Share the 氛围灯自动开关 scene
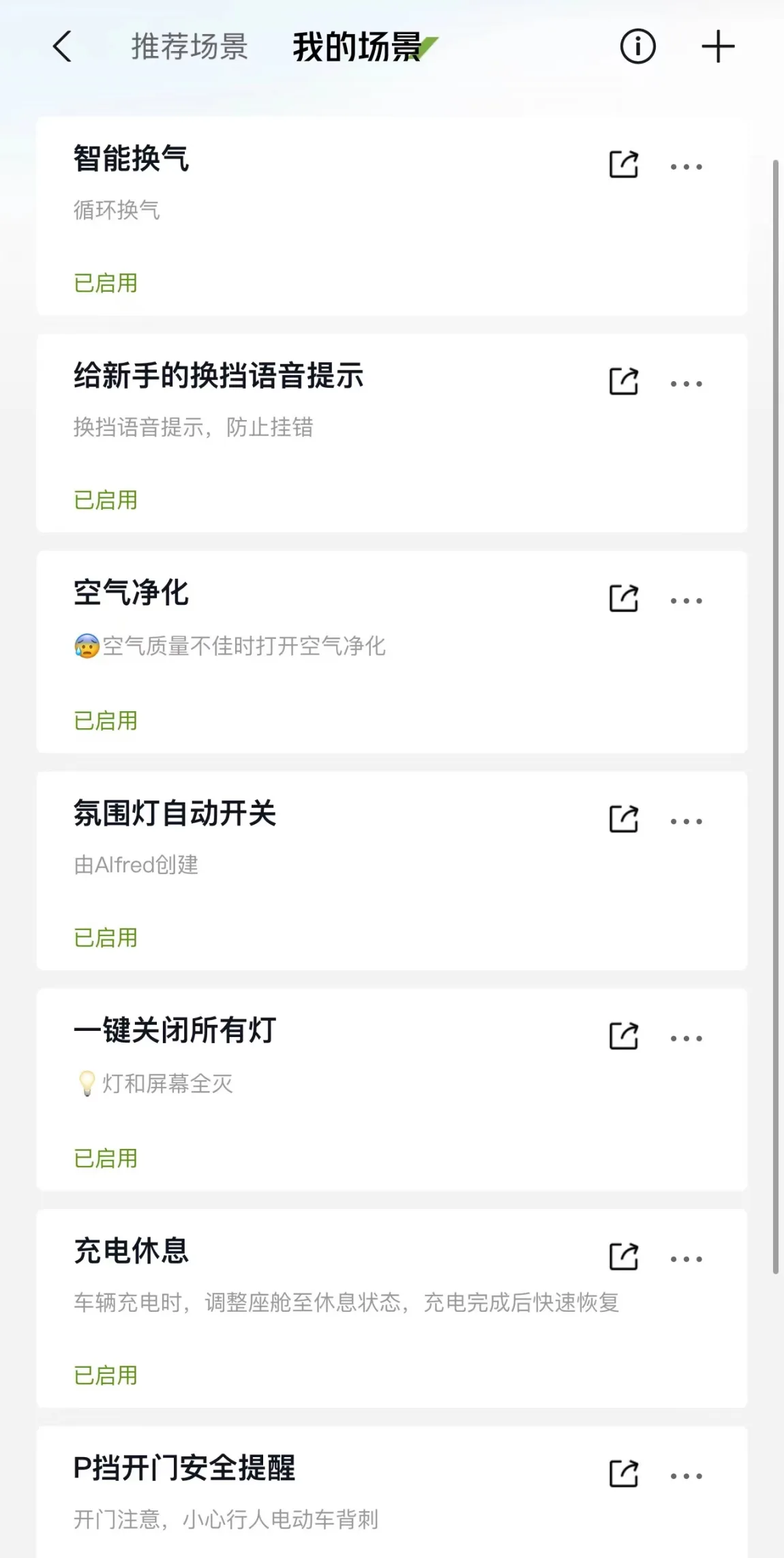Viewport: 784px width, 1558px height. (624, 819)
